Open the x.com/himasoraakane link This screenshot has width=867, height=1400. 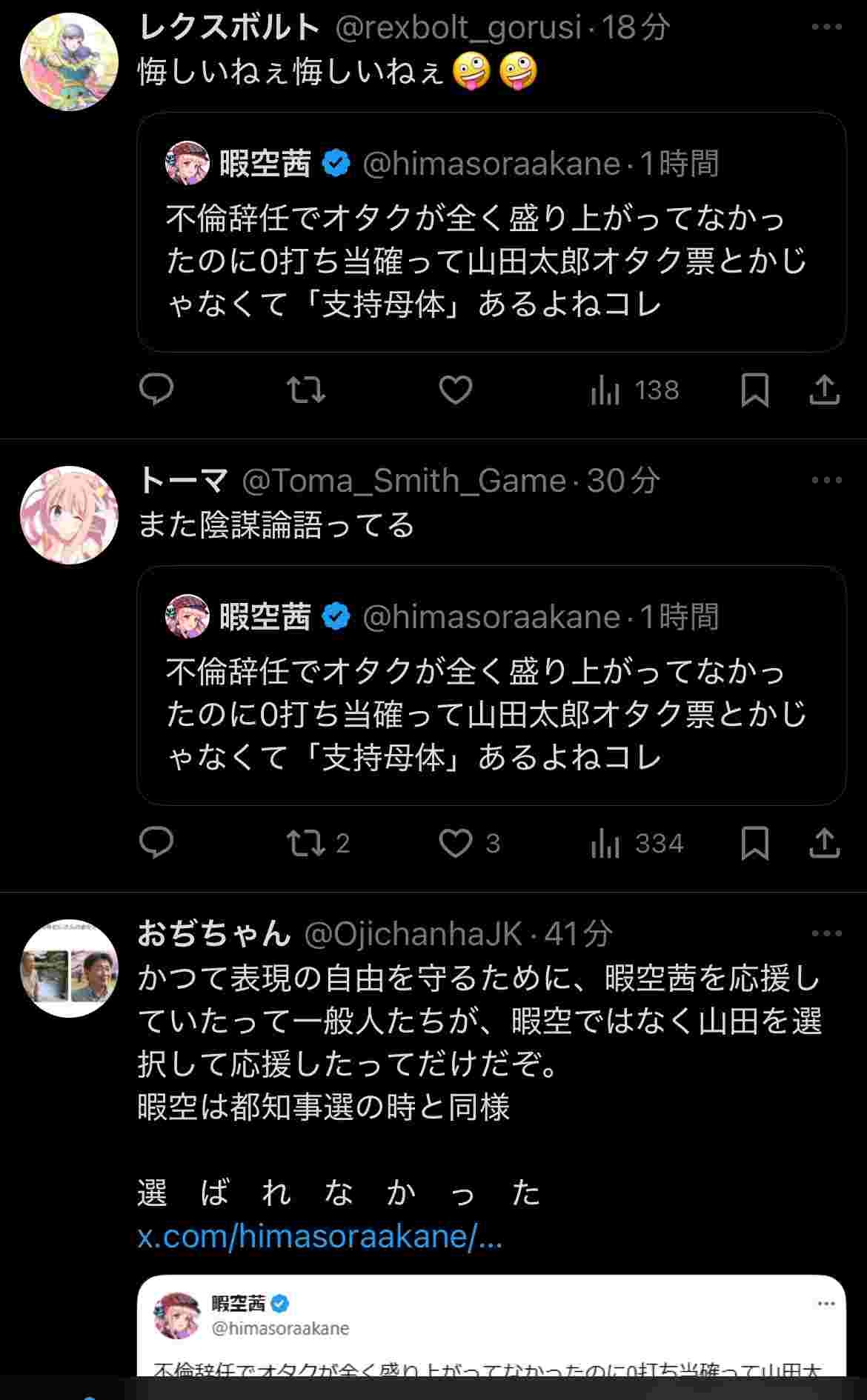[x=320, y=1236]
